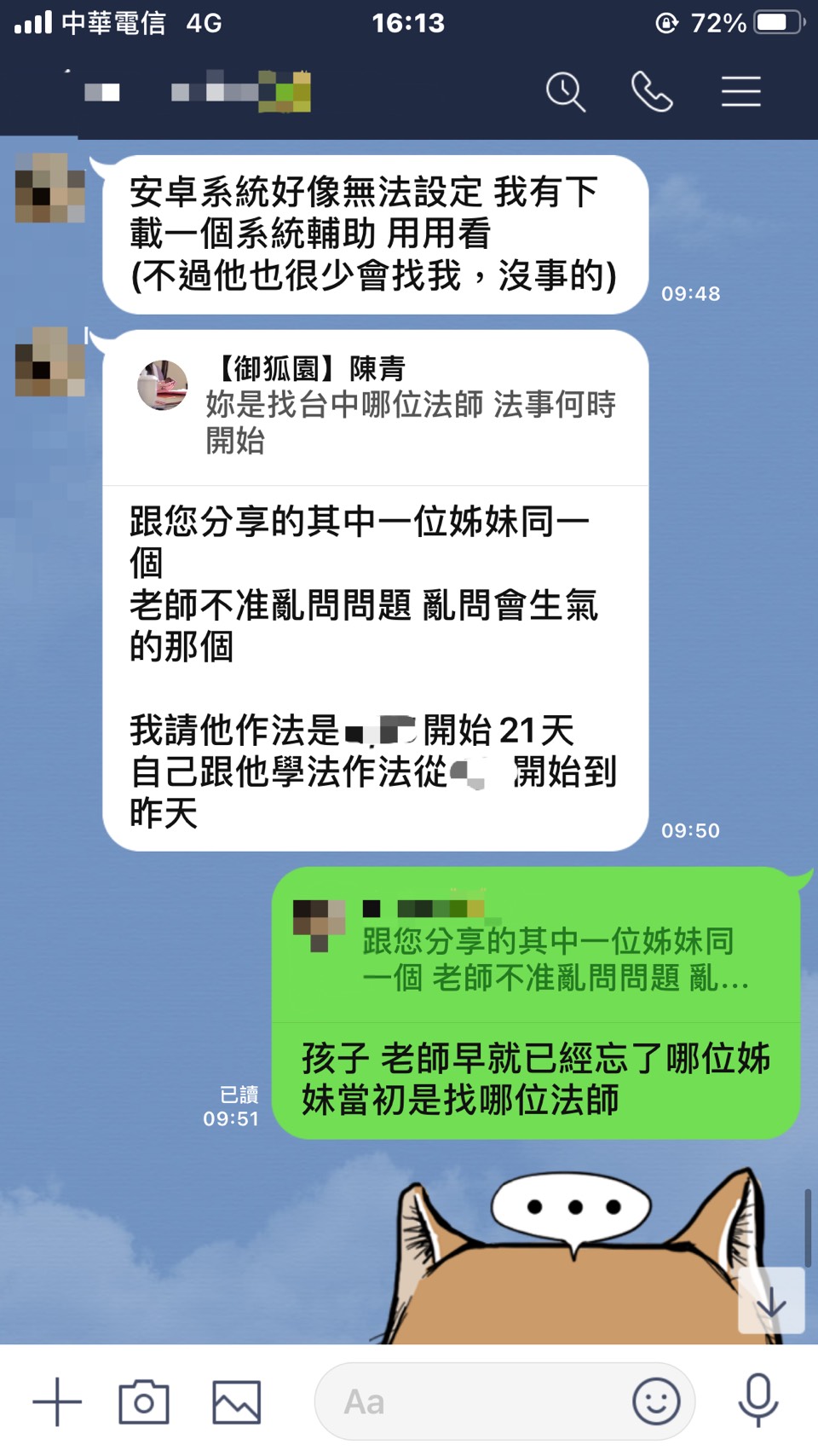Record a voice message with microphone
Viewport: 818px width, 1456px height.
tap(758, 1401)
